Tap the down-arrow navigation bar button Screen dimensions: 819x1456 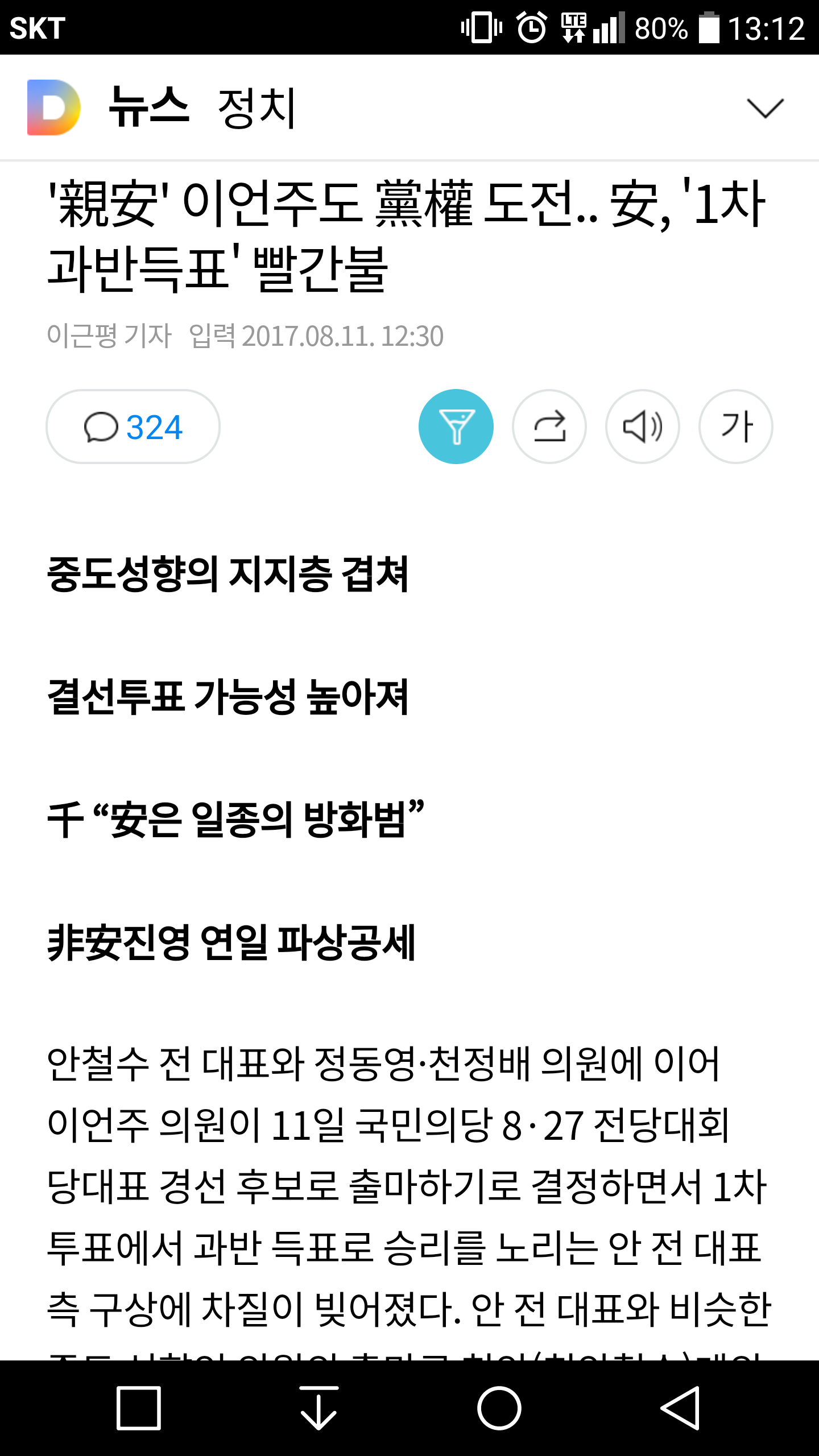click(x=318, y=1408)
